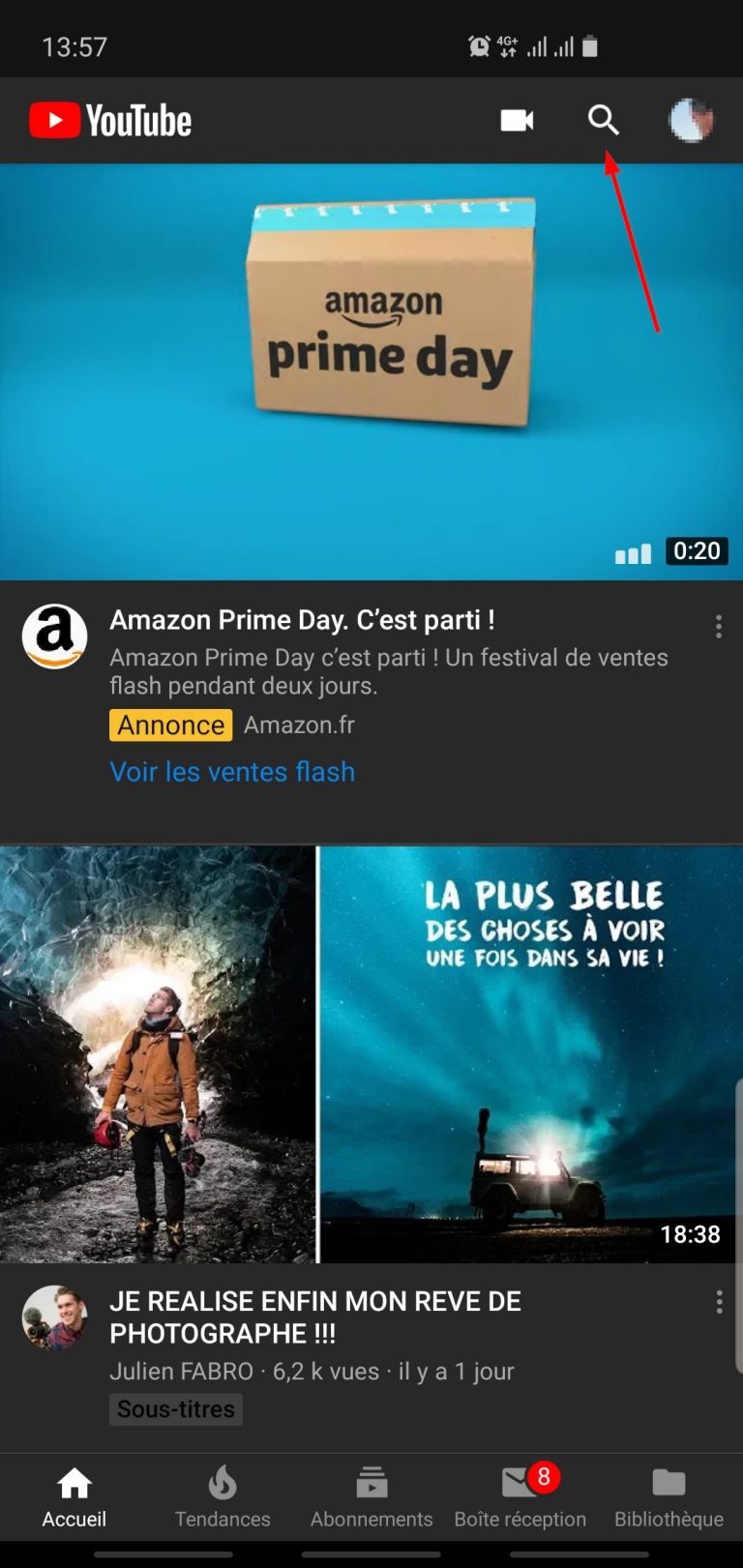Select the video camera upload icon

point(517,120)
